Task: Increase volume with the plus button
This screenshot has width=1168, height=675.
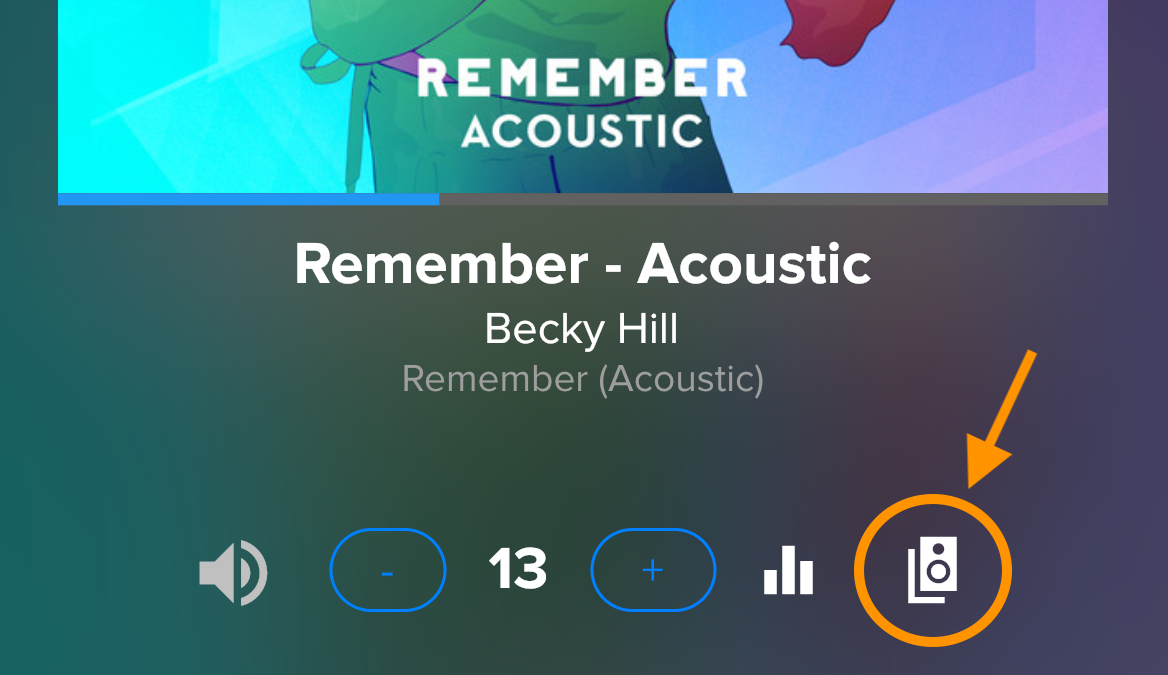Action: tap(653, 570)
